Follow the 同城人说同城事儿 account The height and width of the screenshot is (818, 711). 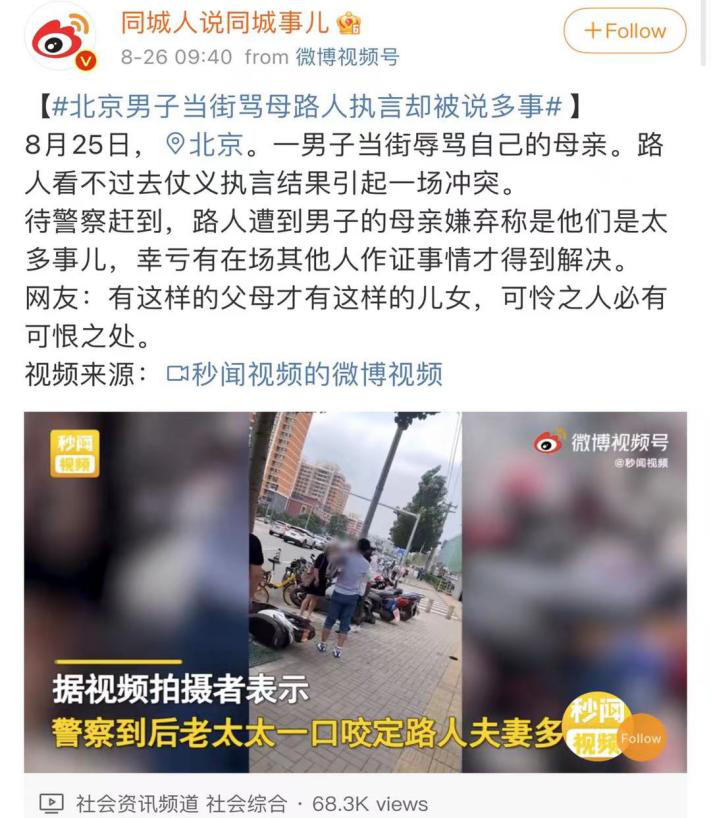point(624,31)
